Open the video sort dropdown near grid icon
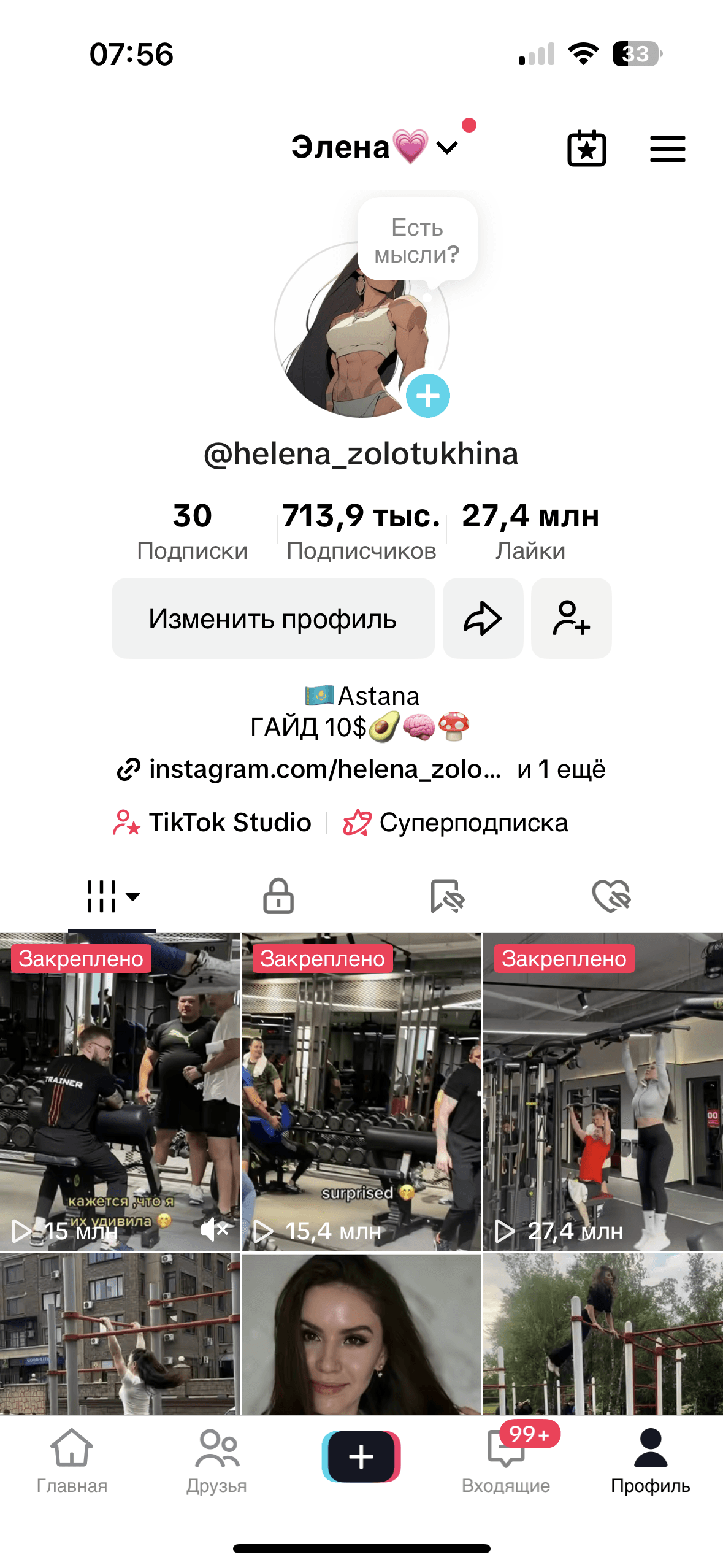723x1568 pixels. click(x=131, y=897)
